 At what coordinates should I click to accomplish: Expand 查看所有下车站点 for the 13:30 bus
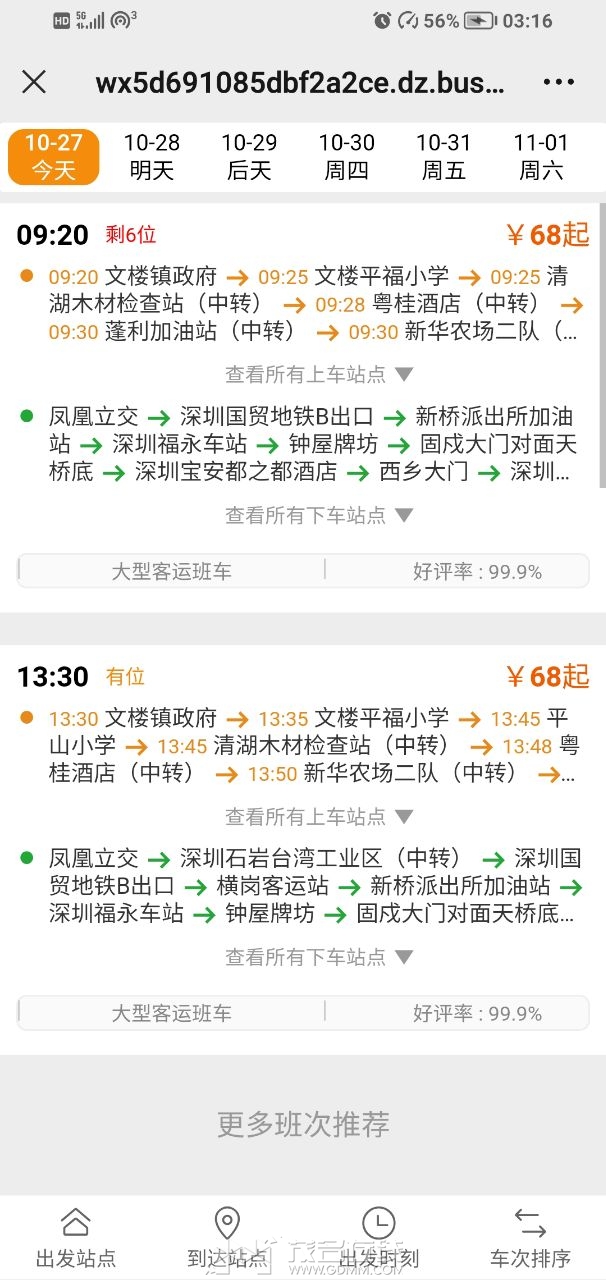pos(318,958)
